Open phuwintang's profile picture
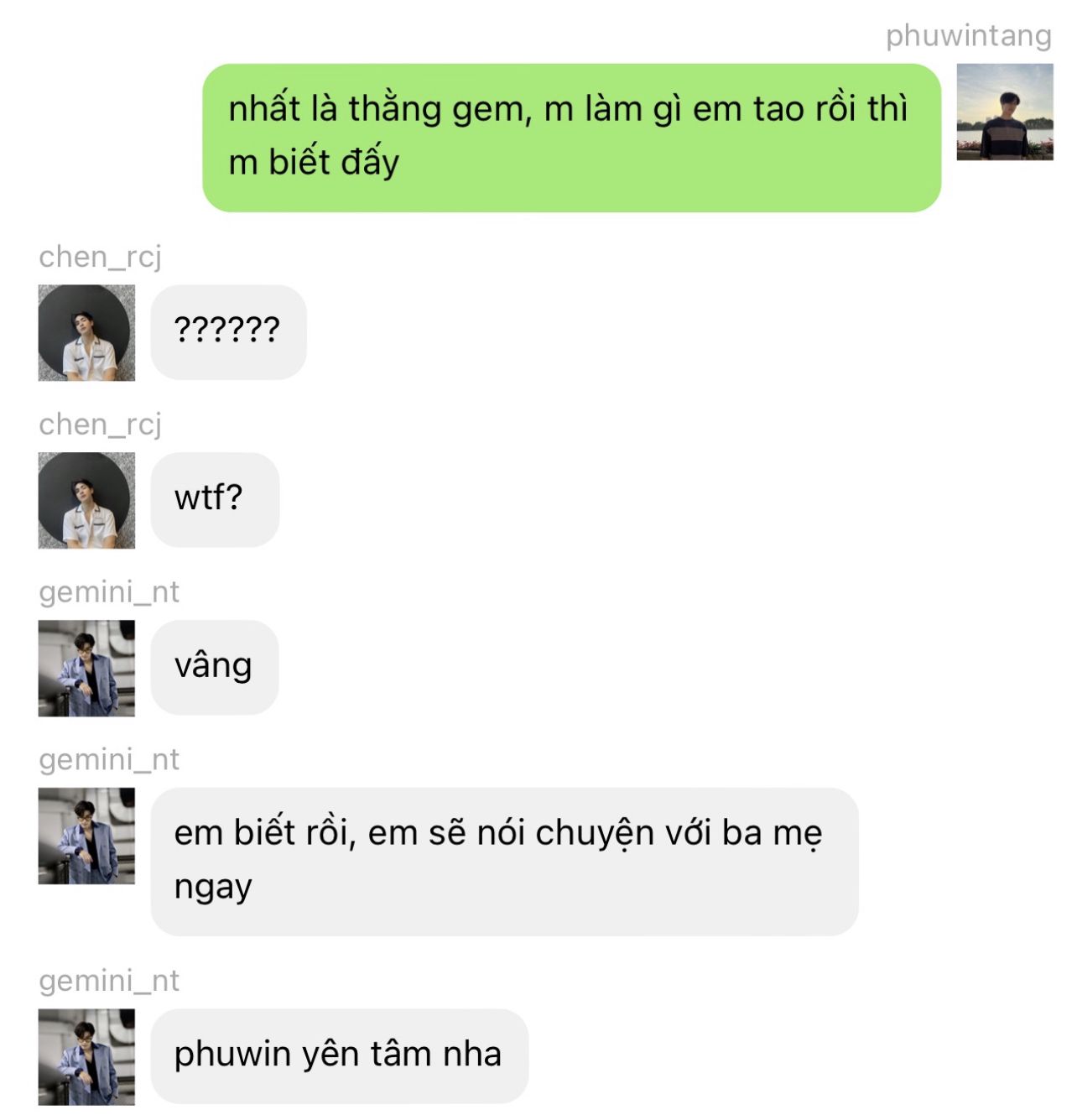This screenshot has height=1120, width=1077. pos(1004,112)
